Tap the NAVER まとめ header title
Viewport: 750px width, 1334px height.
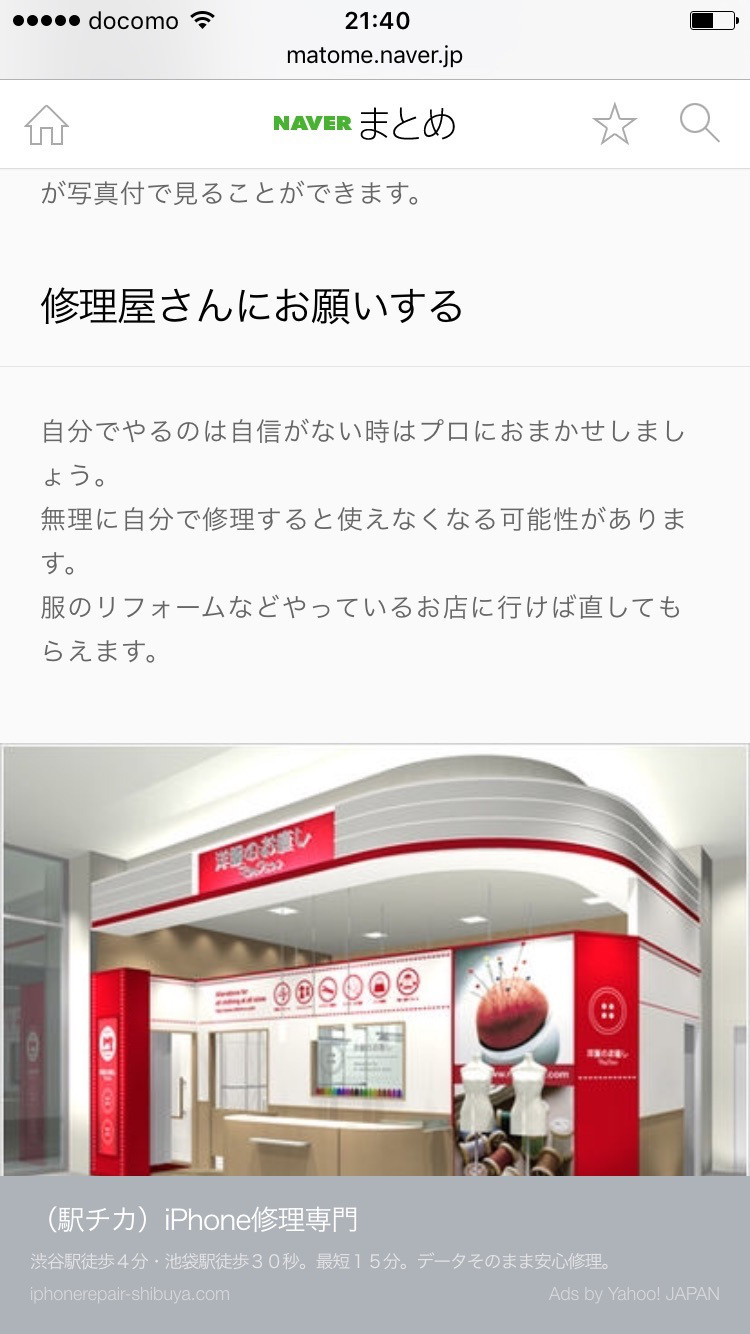click(x=364, y=124)
